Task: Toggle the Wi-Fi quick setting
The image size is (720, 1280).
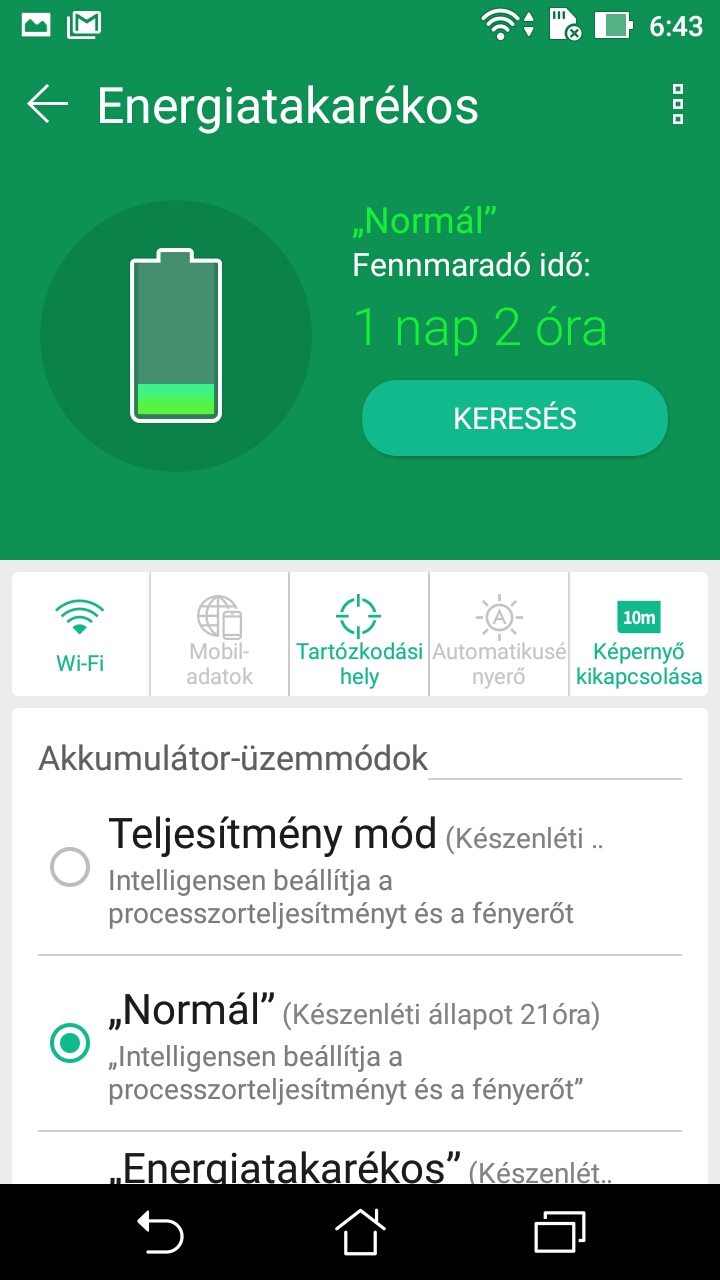Action: pyautogui.click(x=80, y=634)
